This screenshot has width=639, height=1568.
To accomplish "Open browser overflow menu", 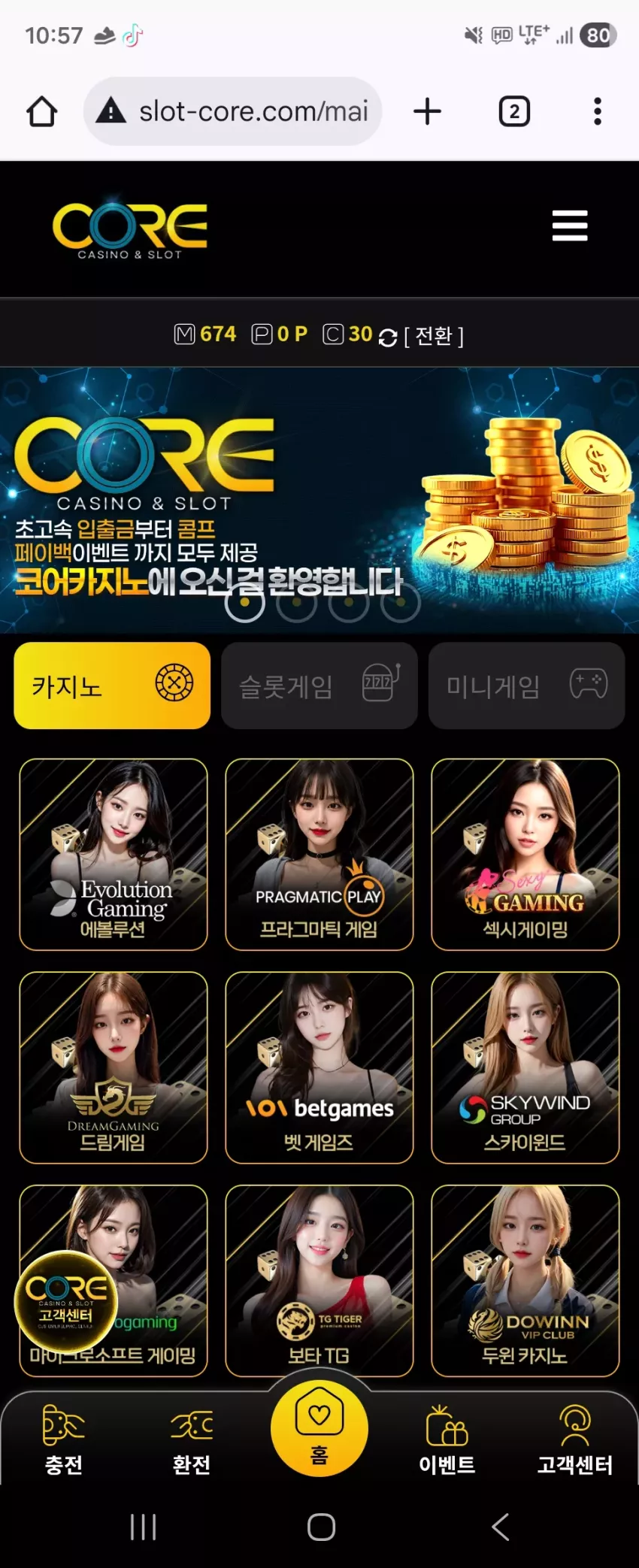I will [x=598, y=111].
